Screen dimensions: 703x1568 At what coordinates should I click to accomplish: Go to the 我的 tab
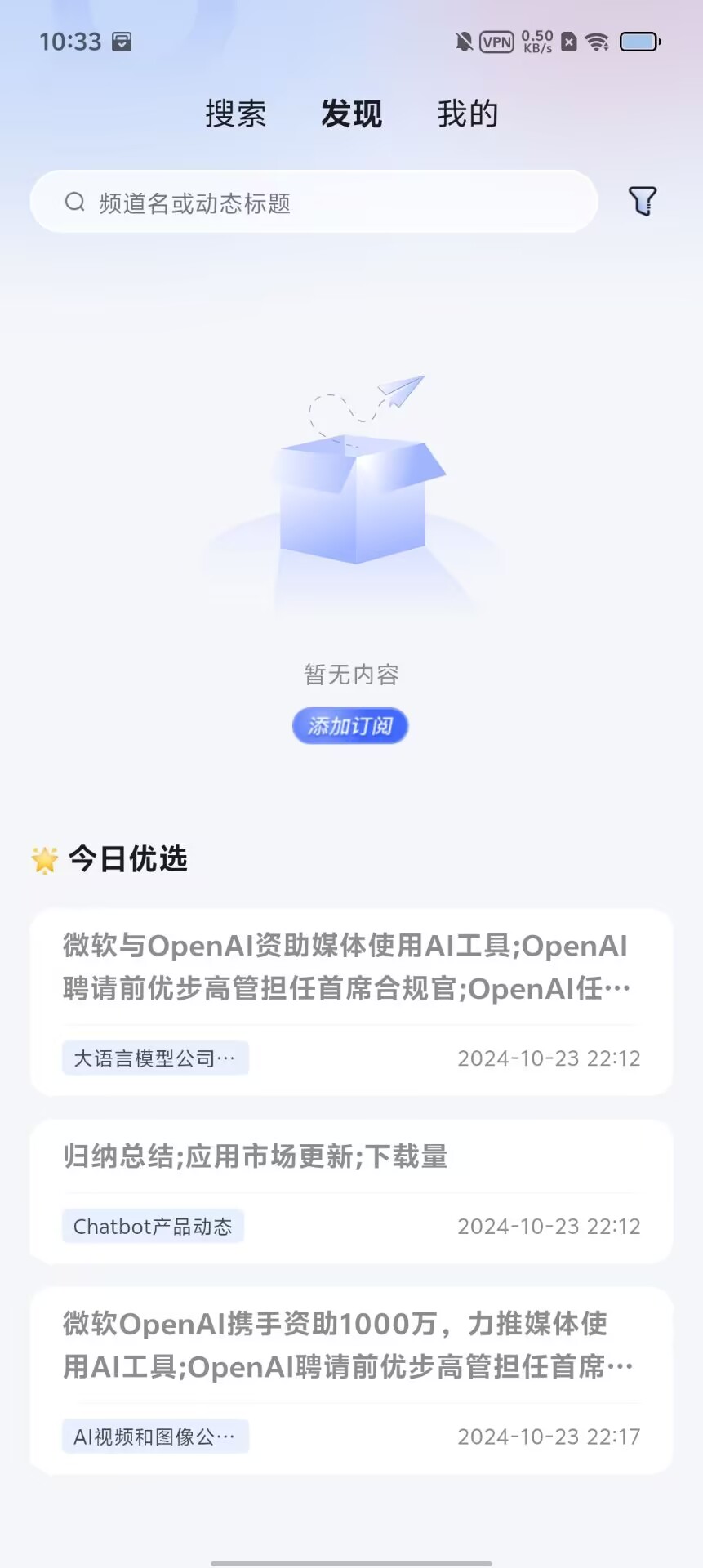[x=467, y=114]
